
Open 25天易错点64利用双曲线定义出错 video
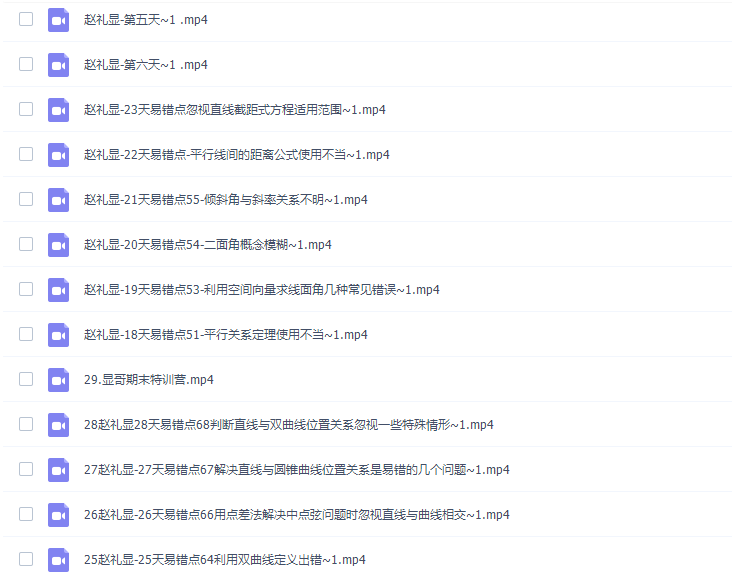(x=225, y=560)
